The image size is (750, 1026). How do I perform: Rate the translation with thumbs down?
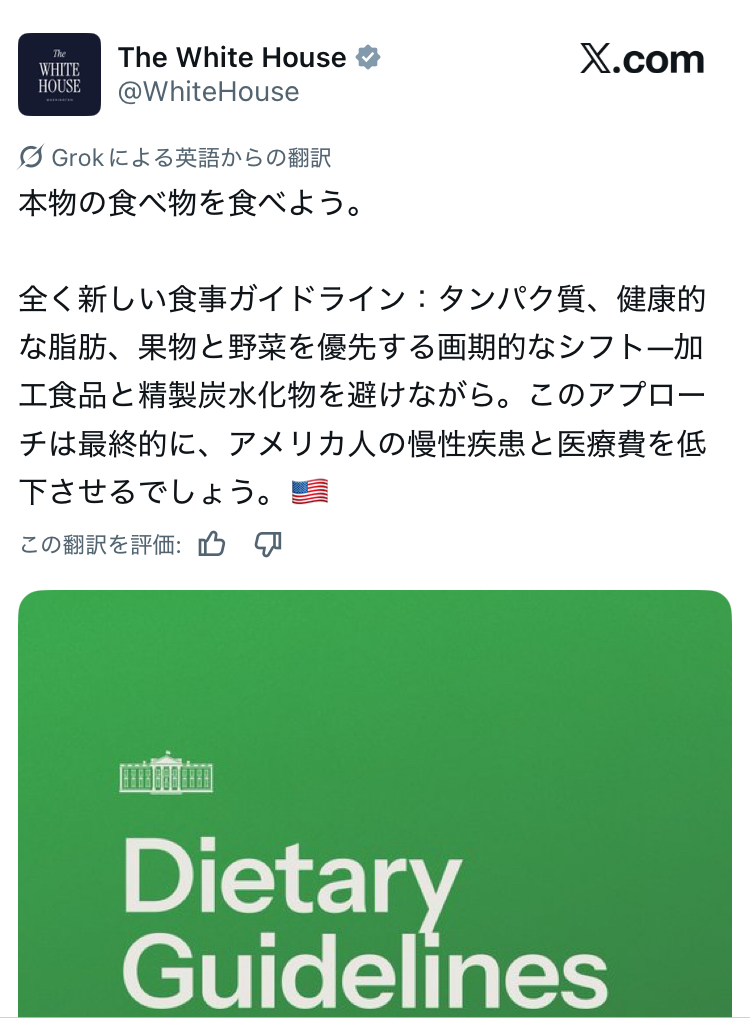268,544
